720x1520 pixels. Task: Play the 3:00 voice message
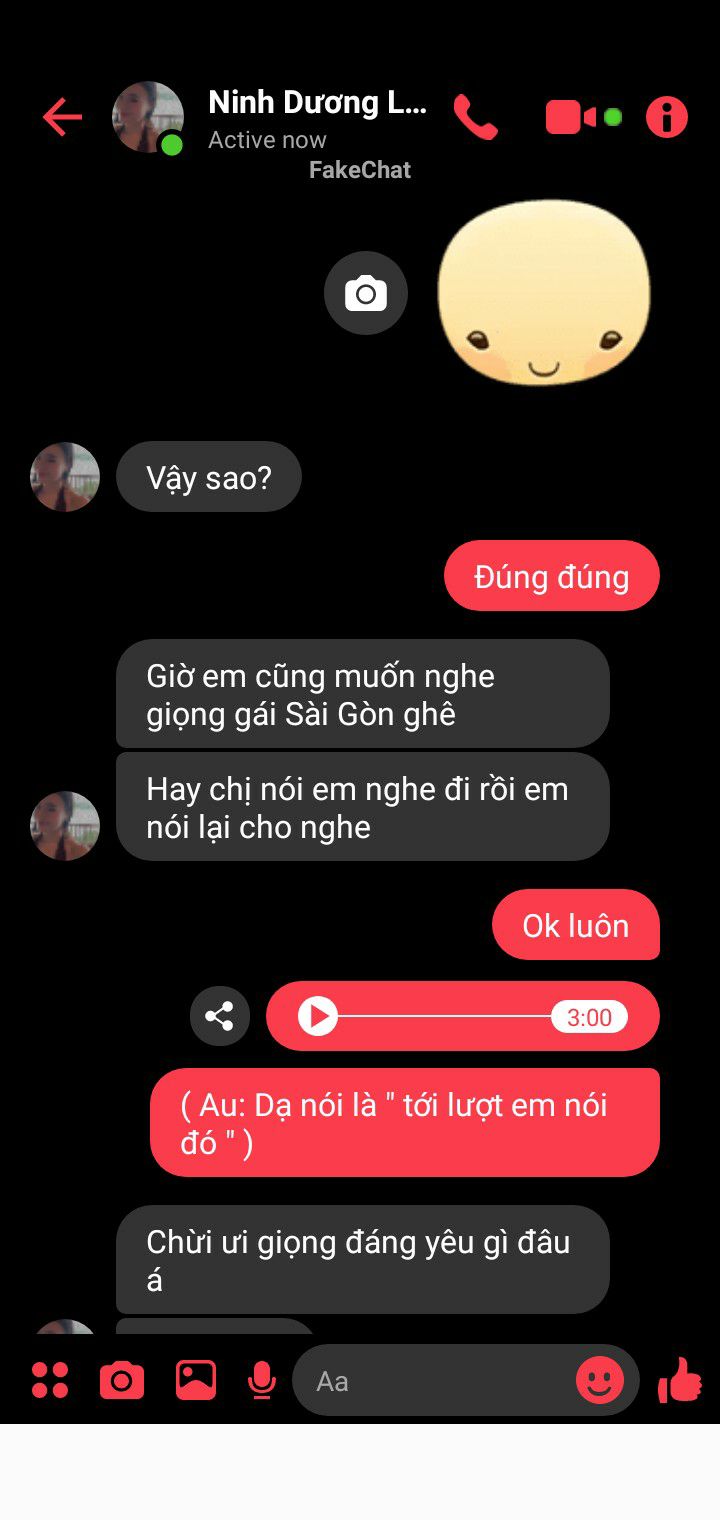tap(318, 1016)
